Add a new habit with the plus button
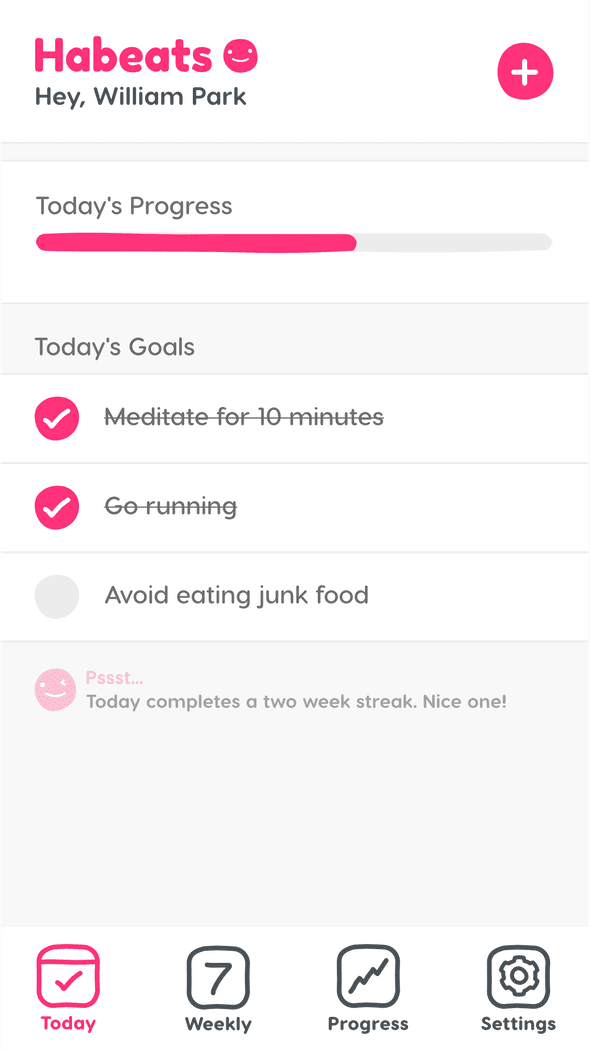The image size is (590, 1049). coord(525,72)
